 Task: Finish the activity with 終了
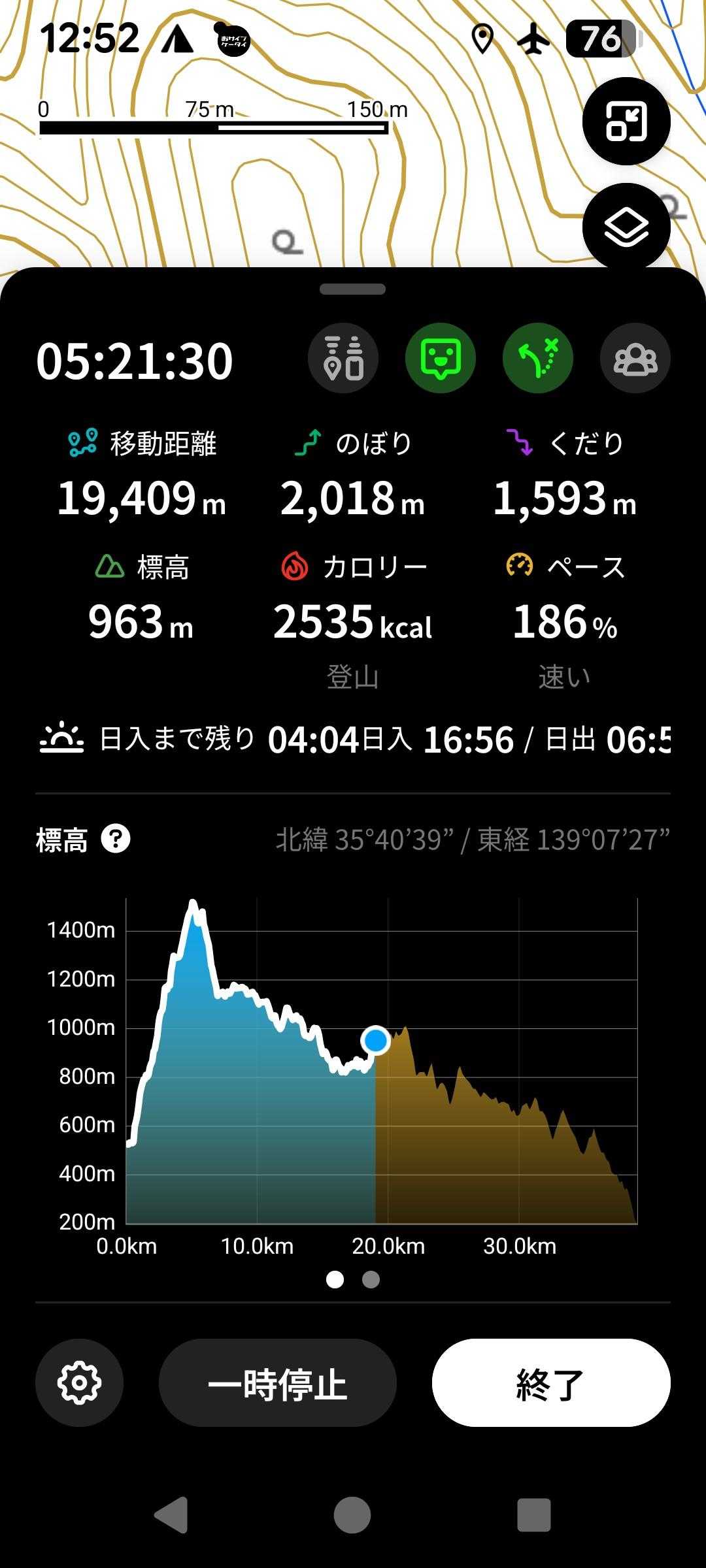point(550,1382)
